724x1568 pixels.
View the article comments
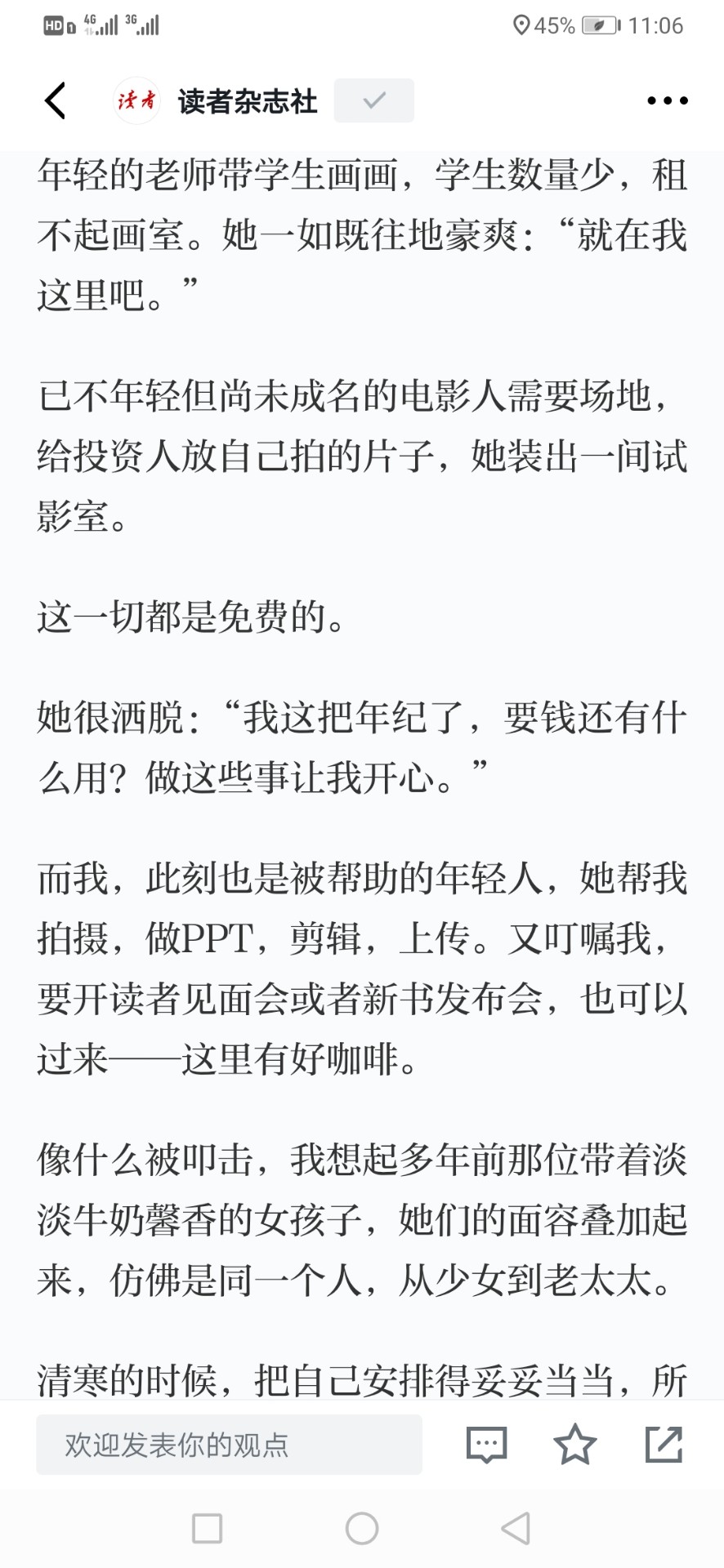click(486, 1445)
